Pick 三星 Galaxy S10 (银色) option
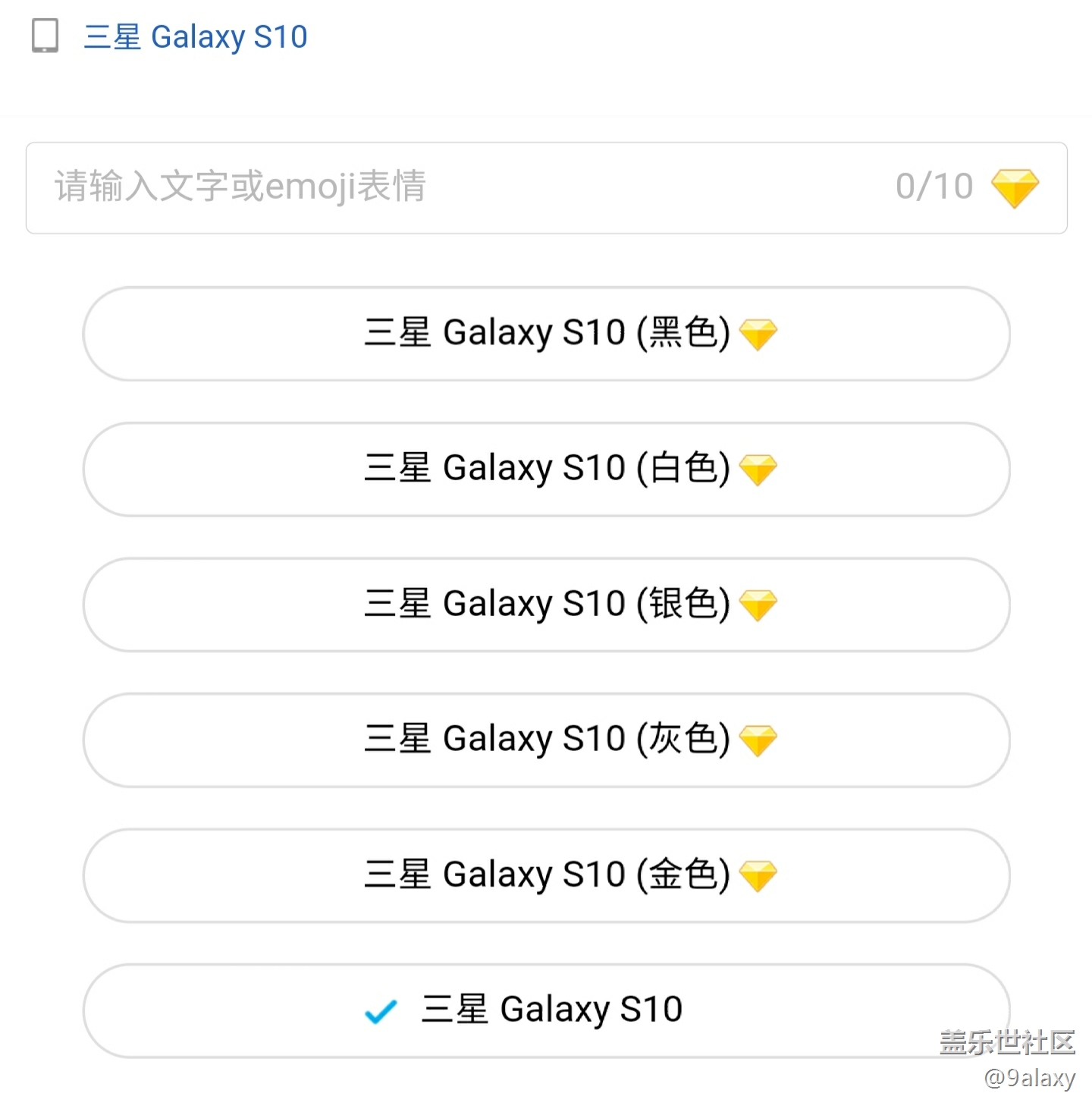This screenshot has height=1109, width=1092. [x=546, y=605]
